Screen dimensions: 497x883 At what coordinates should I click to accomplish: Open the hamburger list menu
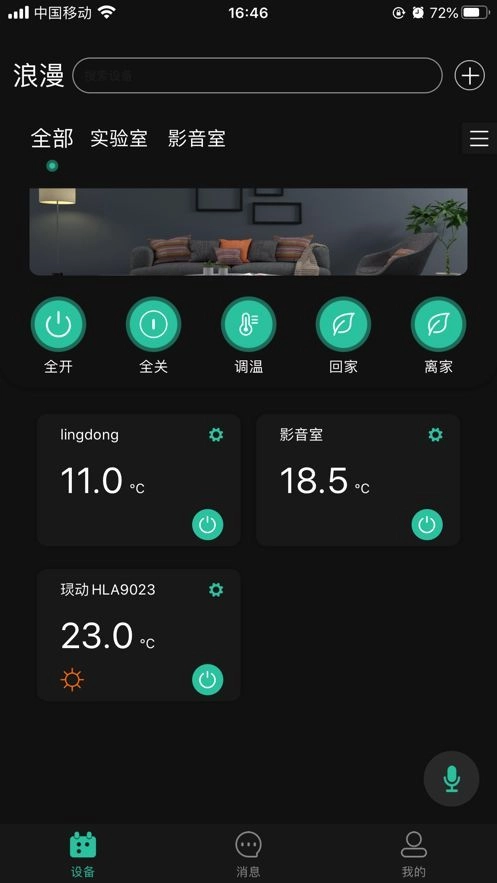(479, 139)
